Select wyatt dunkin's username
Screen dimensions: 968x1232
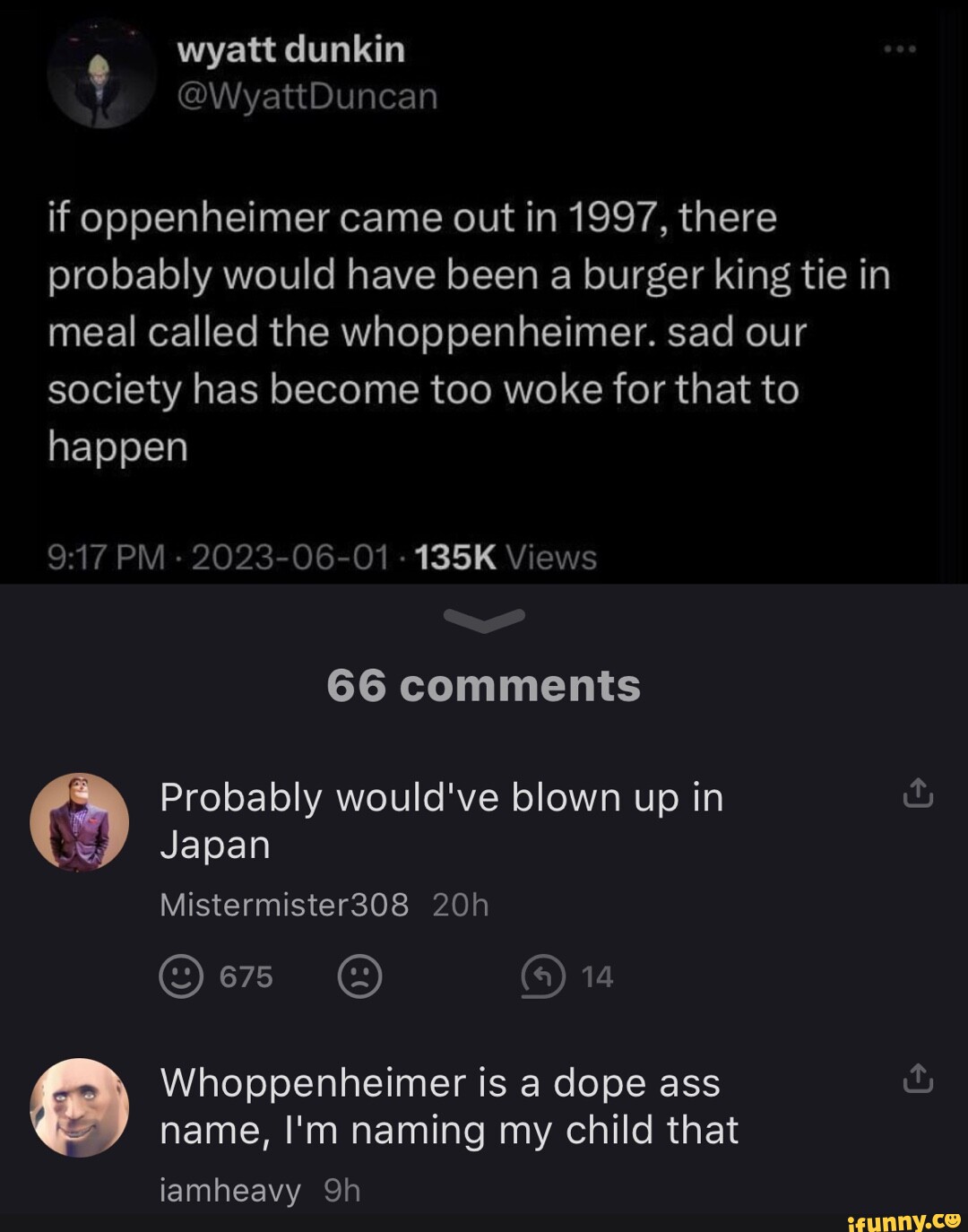pos(292,49)
